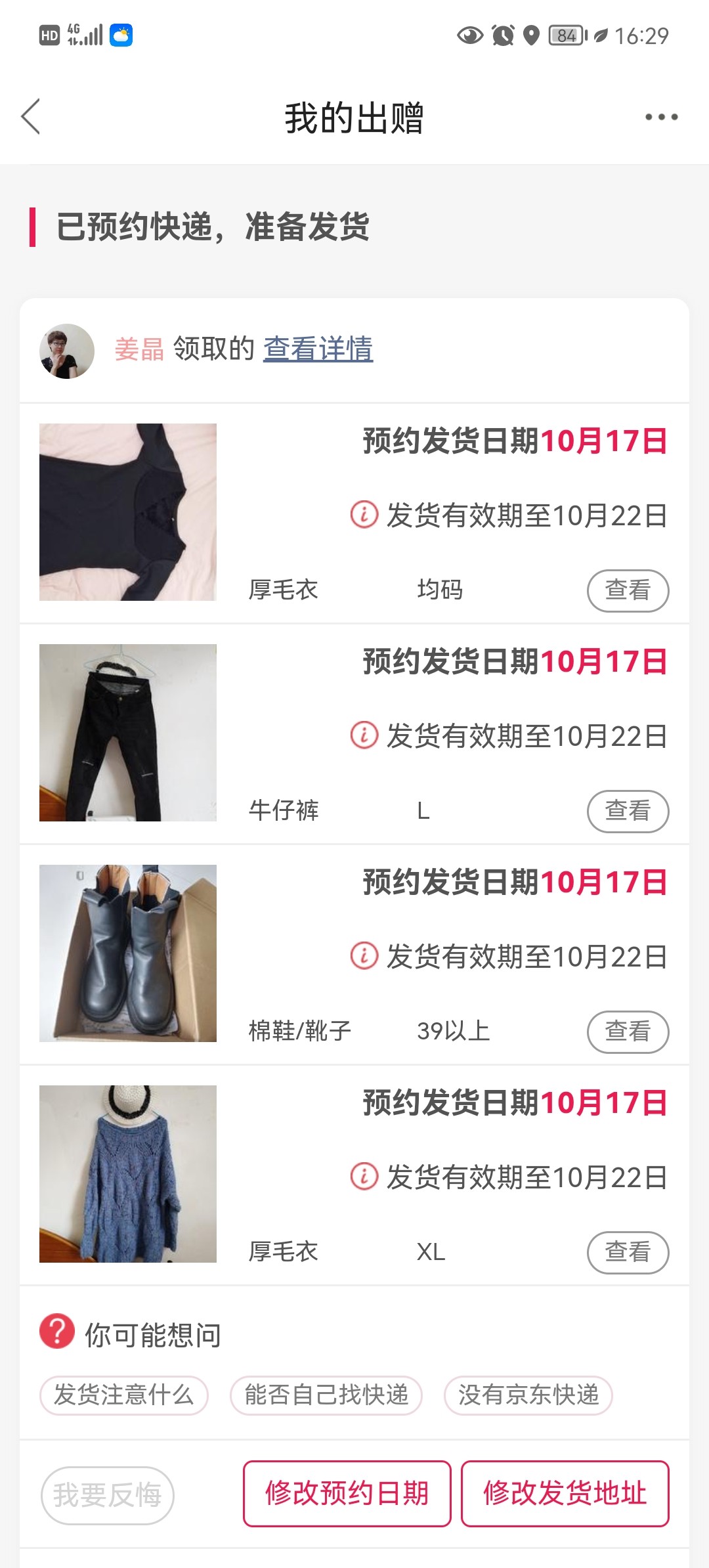Edit address with 修改发货地址
709x1568 pixels.
pyautogui.click(x=565, y=1494)
